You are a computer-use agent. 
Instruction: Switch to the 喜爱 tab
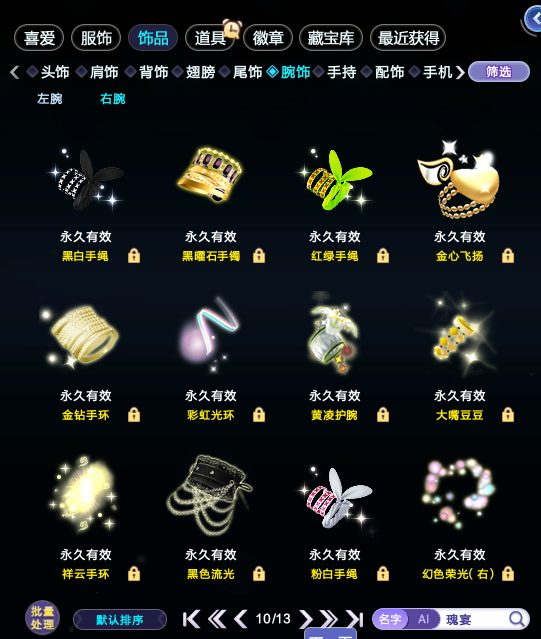[39, 38]
